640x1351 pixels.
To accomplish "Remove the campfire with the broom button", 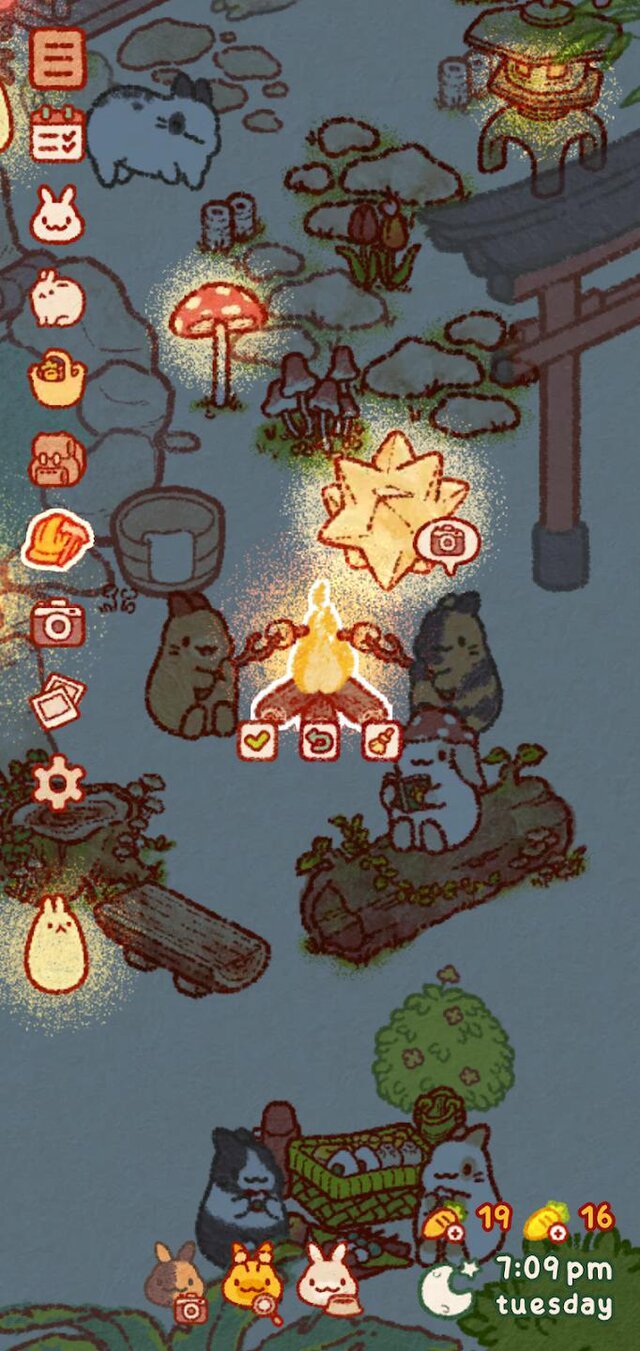I will 381,741.
